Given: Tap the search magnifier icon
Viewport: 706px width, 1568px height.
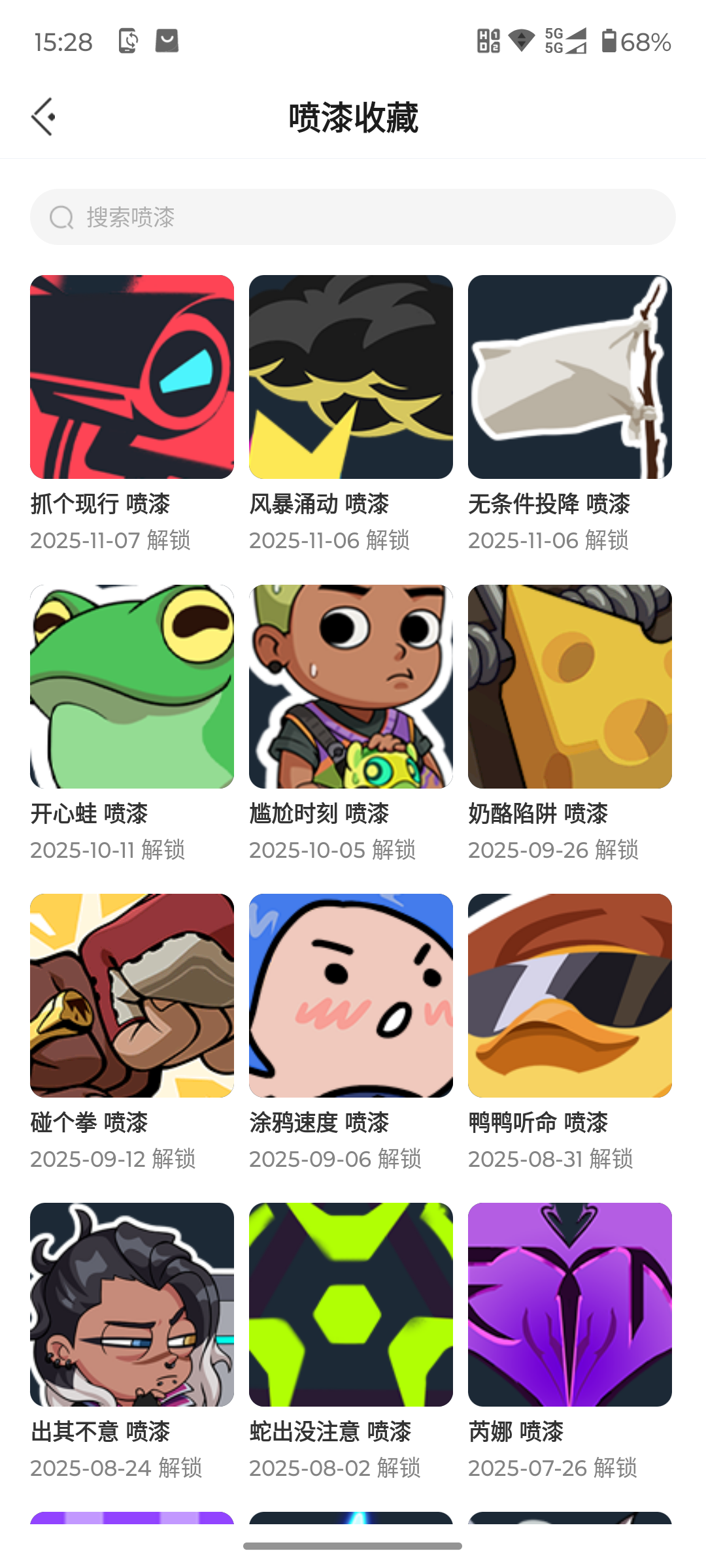Looking at the screenshot, I should (61, 217).
